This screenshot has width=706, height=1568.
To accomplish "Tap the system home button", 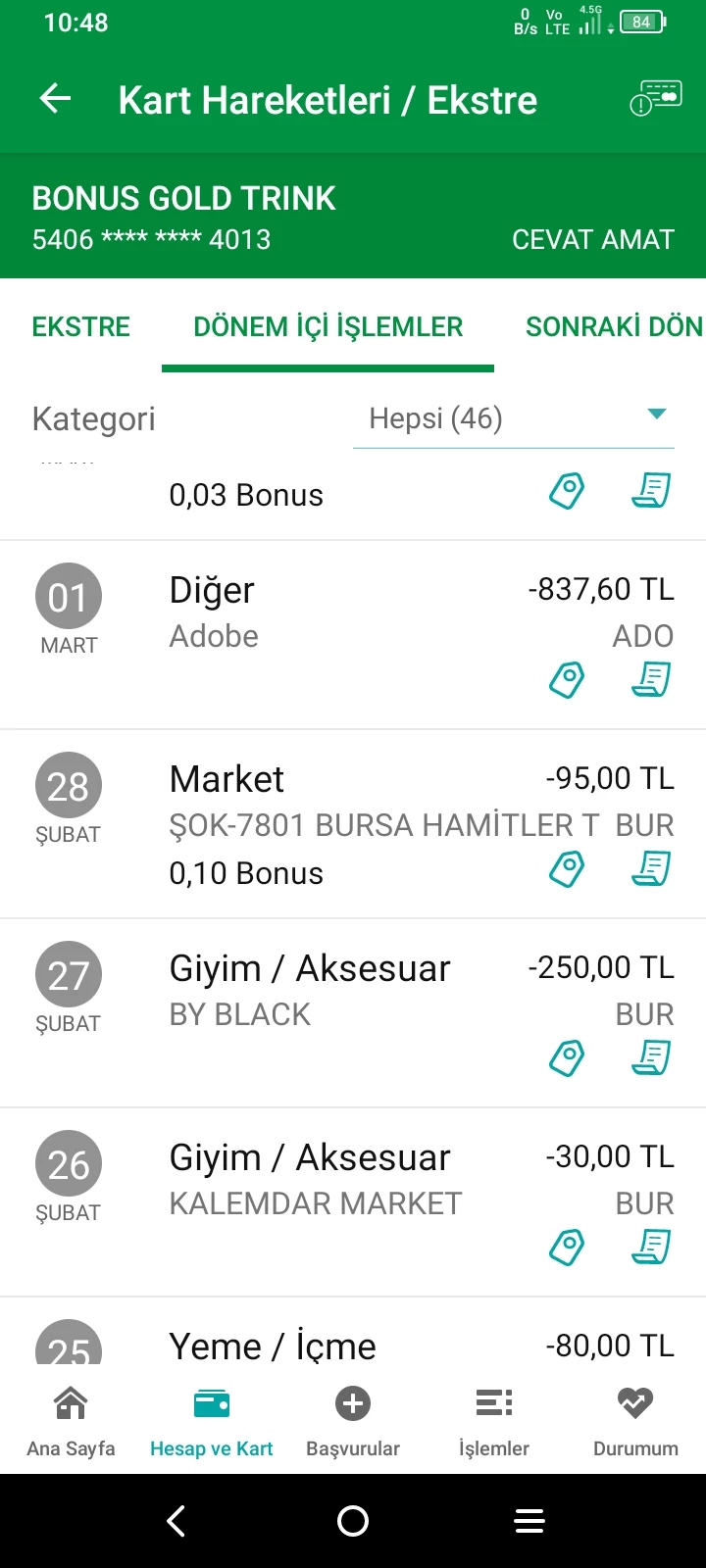I will (x=353, y=1521).
